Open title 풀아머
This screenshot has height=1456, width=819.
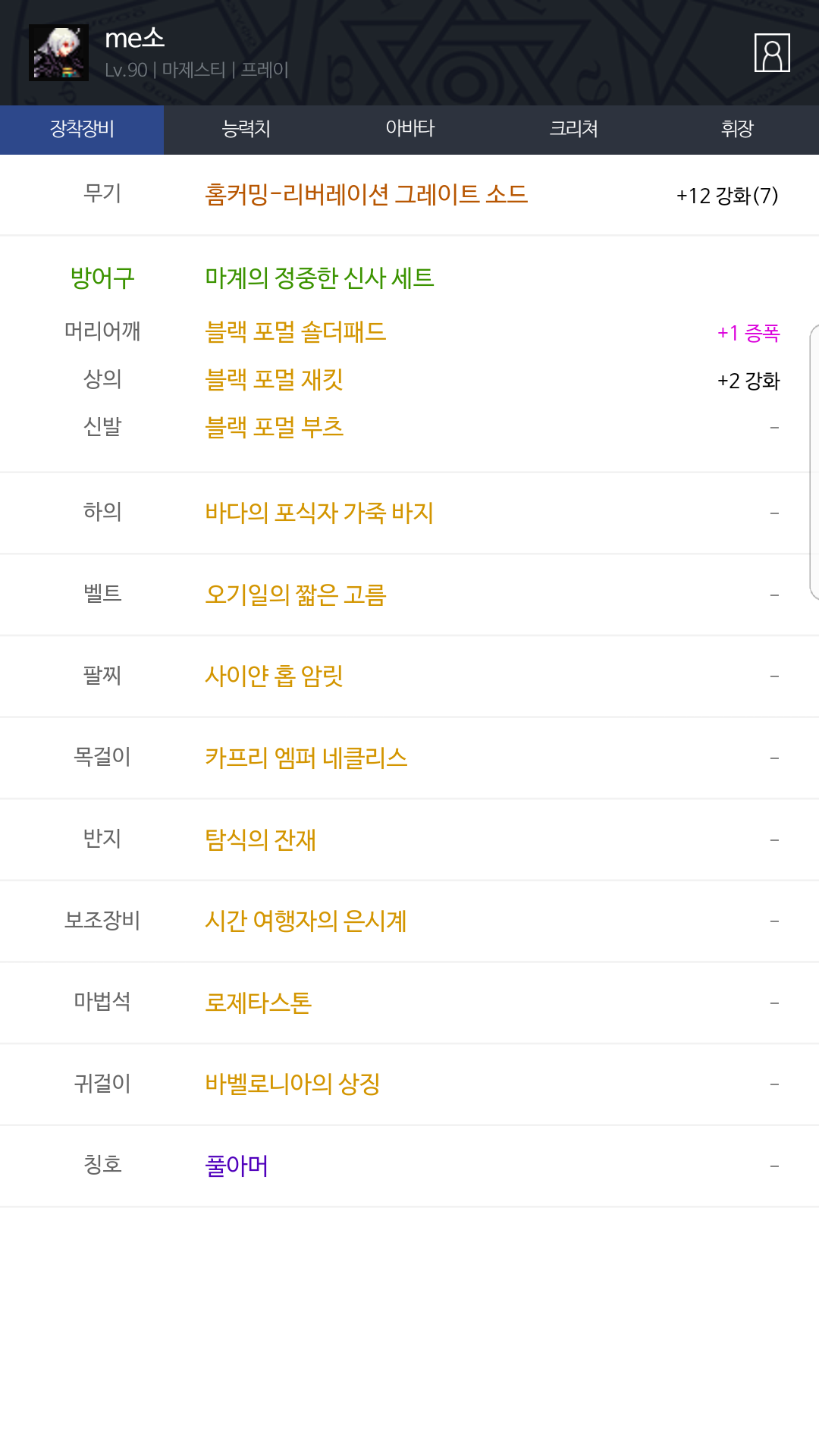pyautogui.click(x=237, y=1166)
